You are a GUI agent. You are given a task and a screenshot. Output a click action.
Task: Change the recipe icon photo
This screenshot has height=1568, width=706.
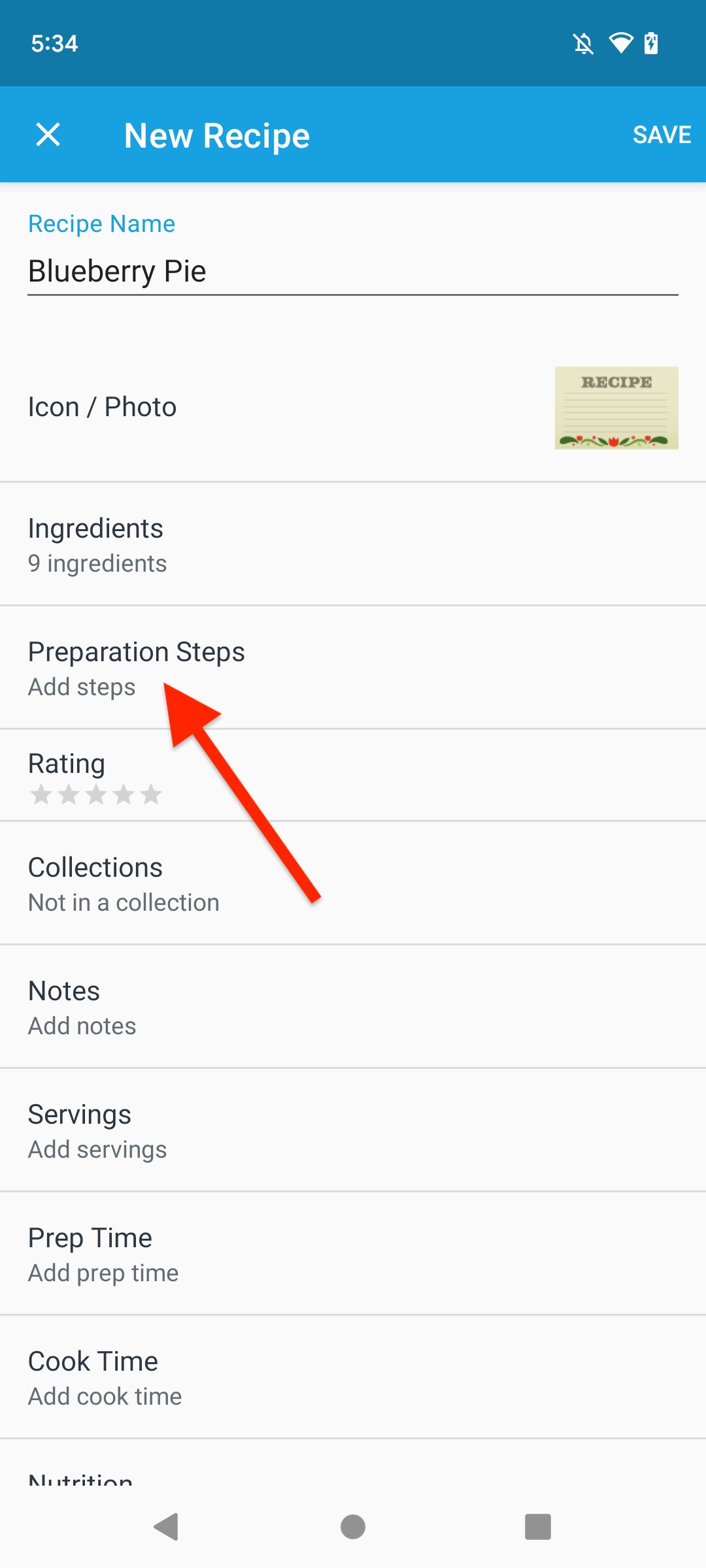[x=616, y=408]
